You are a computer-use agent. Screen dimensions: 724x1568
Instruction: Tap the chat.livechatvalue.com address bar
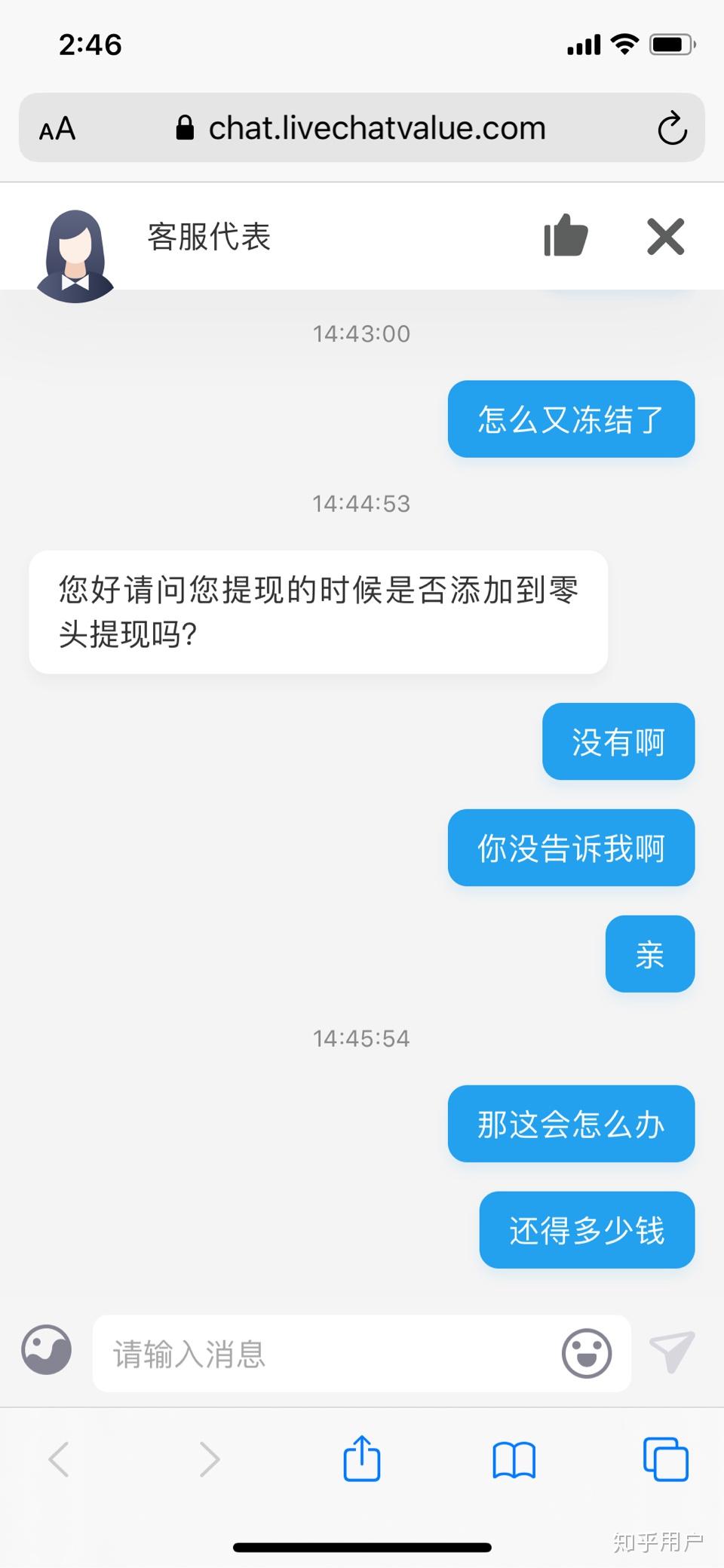(362, 127)
